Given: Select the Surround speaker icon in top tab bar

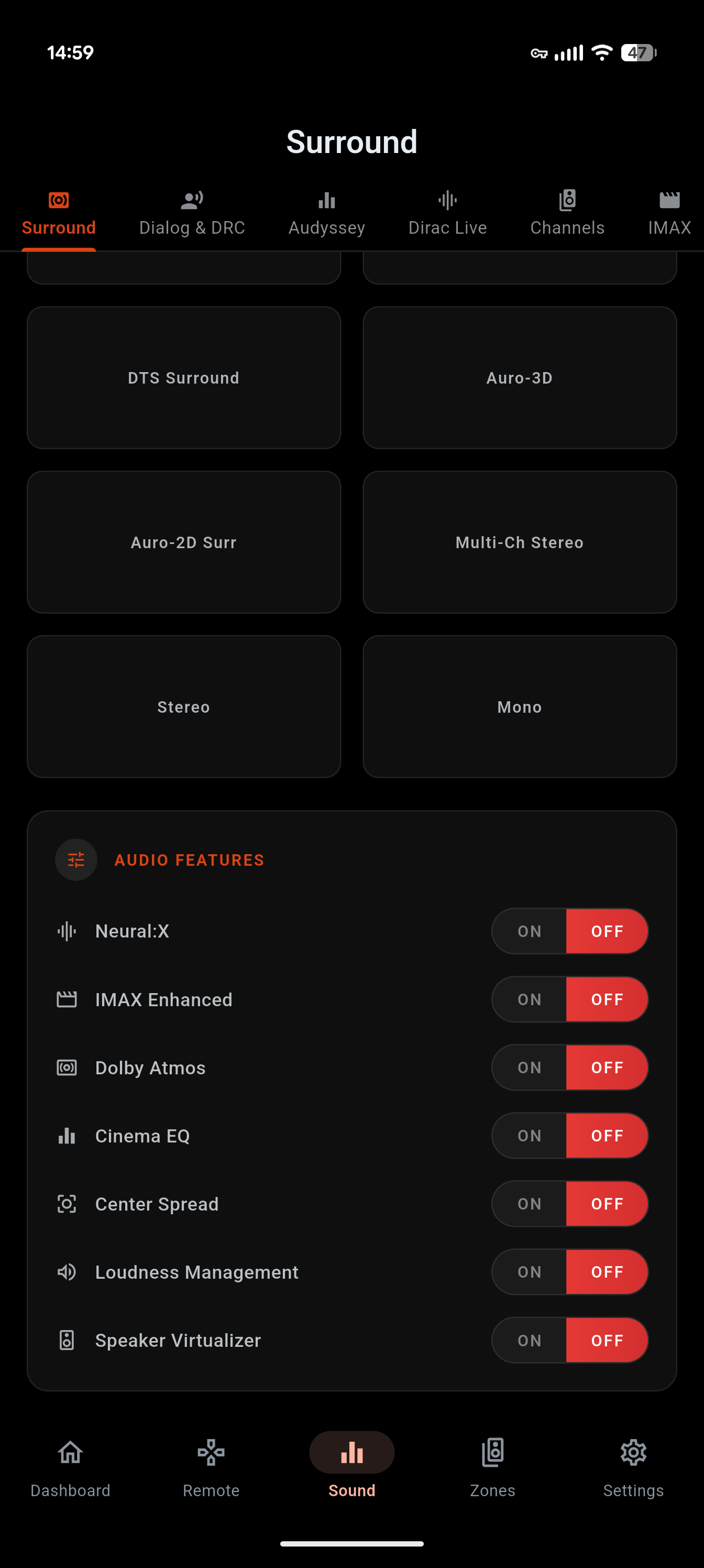Looking at the screenshot, I should click(x=59, y=200).
